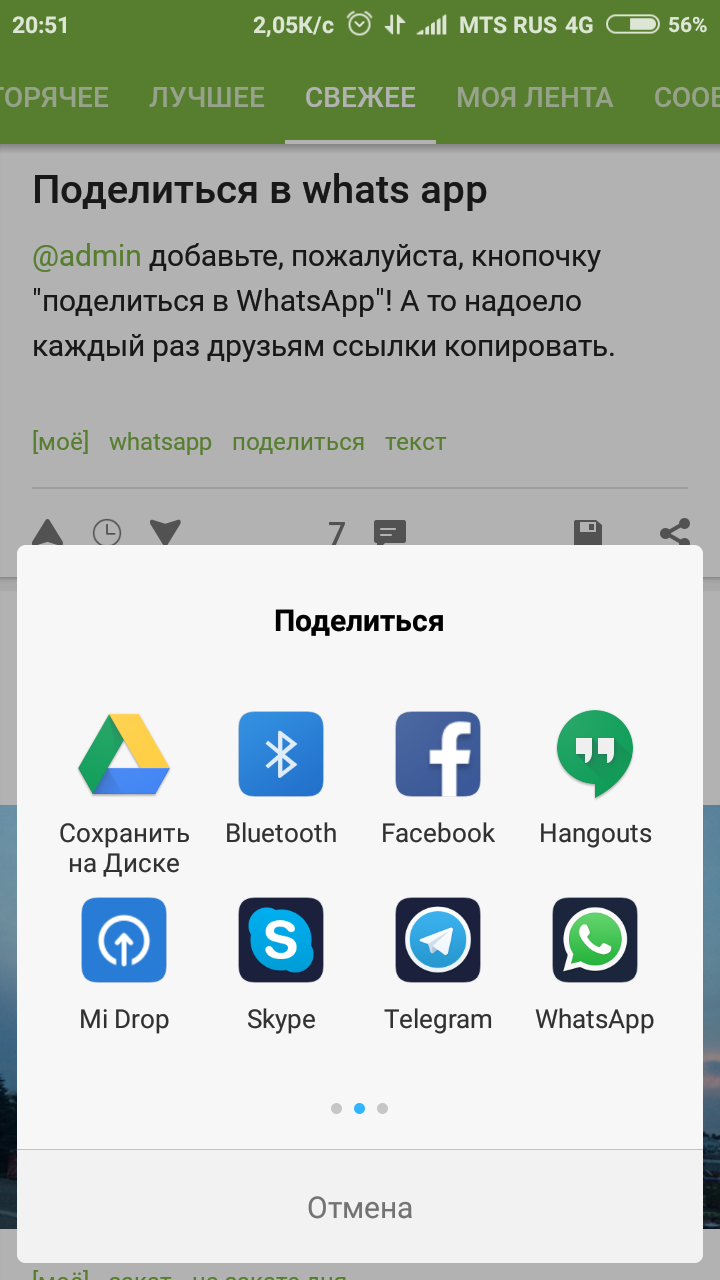Open the МОЯ ЛЕНТА tab
This screenshot has height=1280, width=720.
tap(534, 97)
